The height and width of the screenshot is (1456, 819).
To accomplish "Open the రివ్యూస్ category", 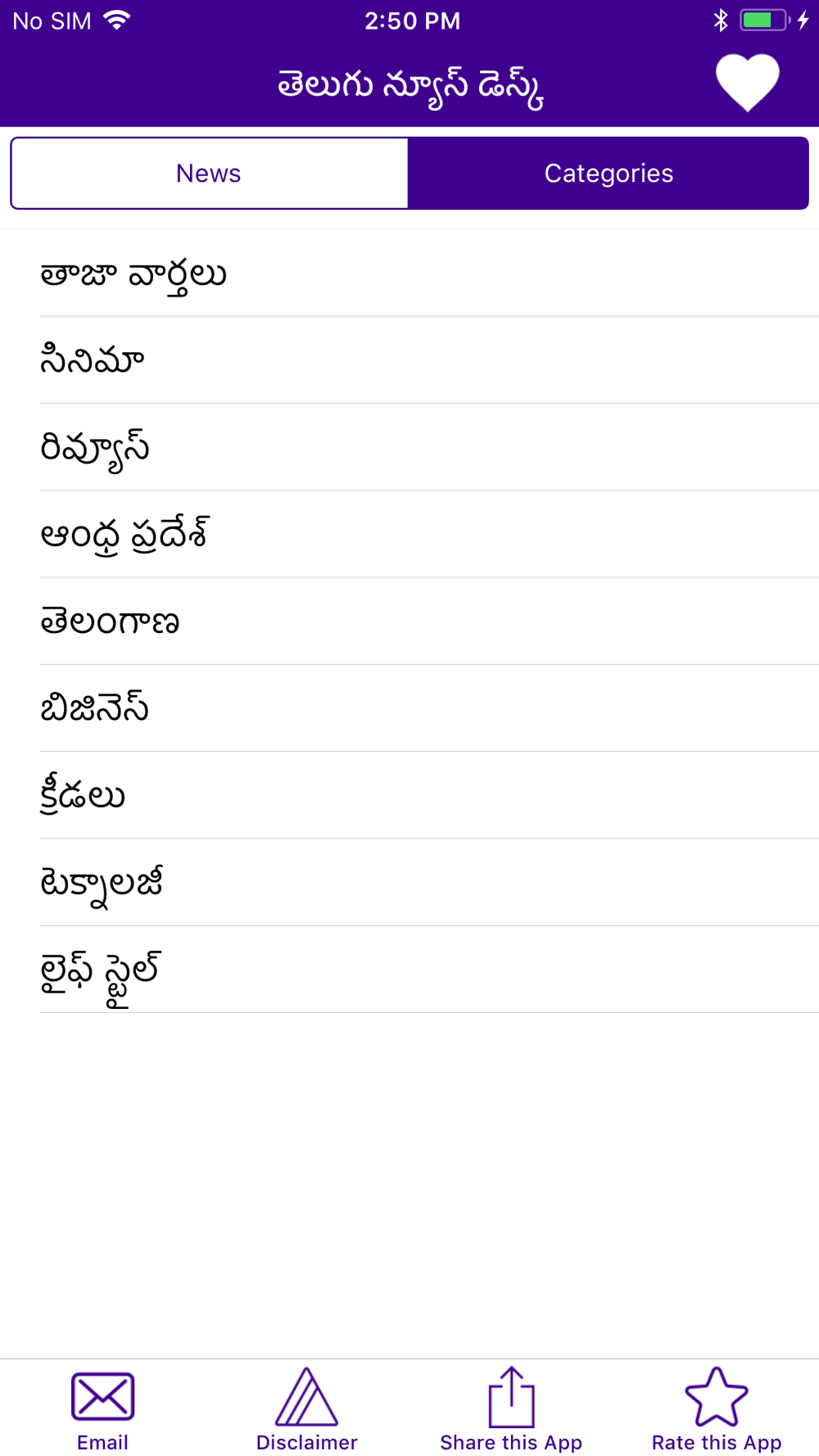I will (x=409, y=447).
